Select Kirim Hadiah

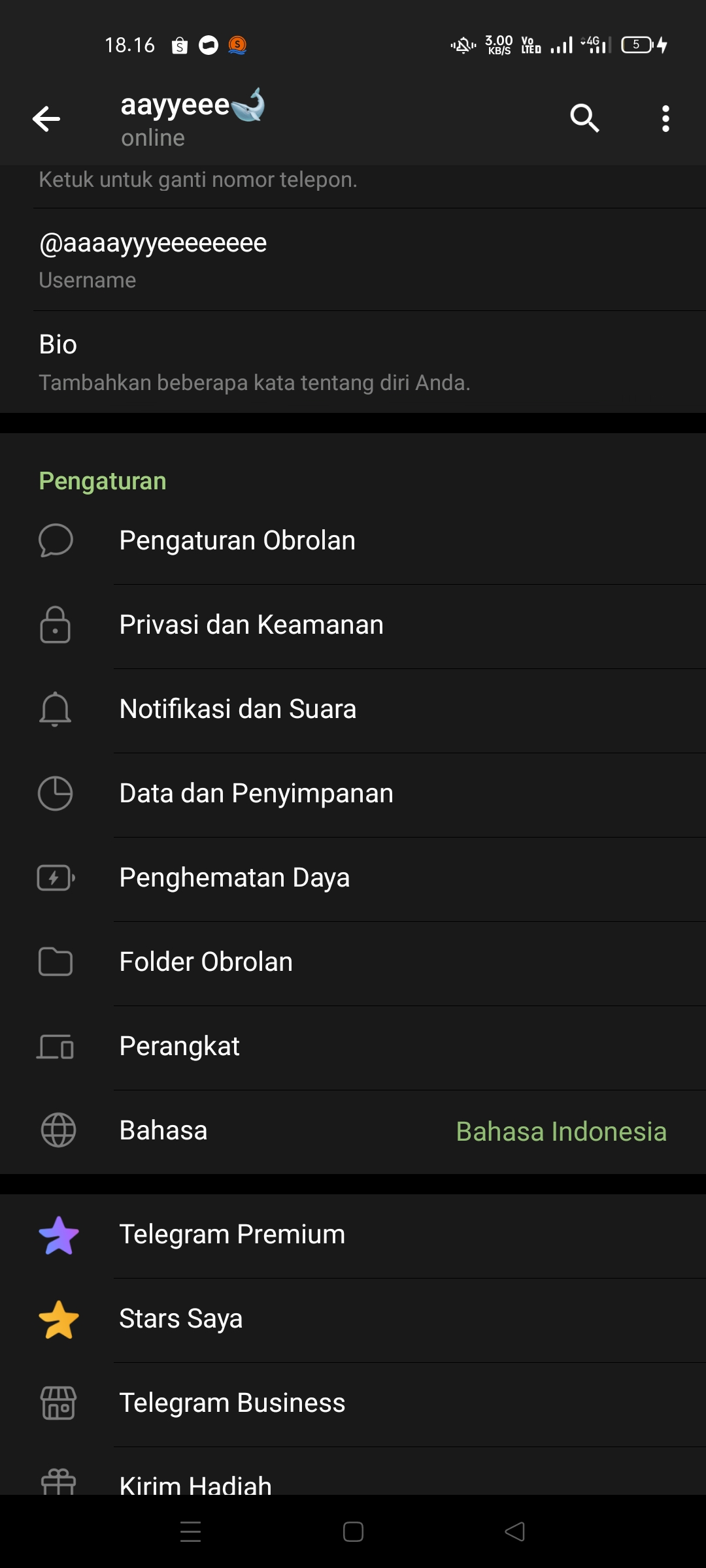pos(353,1482)
